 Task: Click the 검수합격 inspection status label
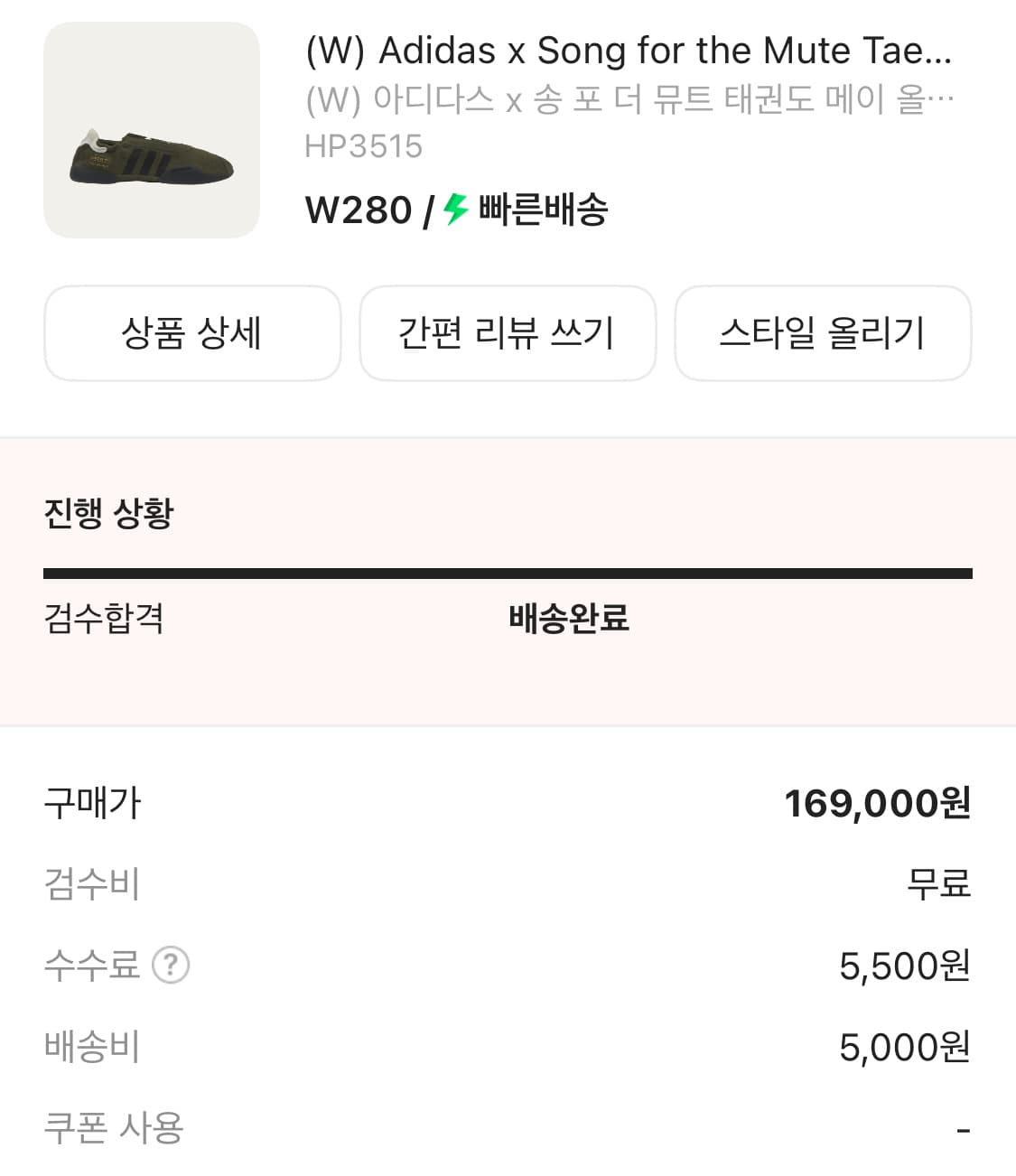pos(105,621)
